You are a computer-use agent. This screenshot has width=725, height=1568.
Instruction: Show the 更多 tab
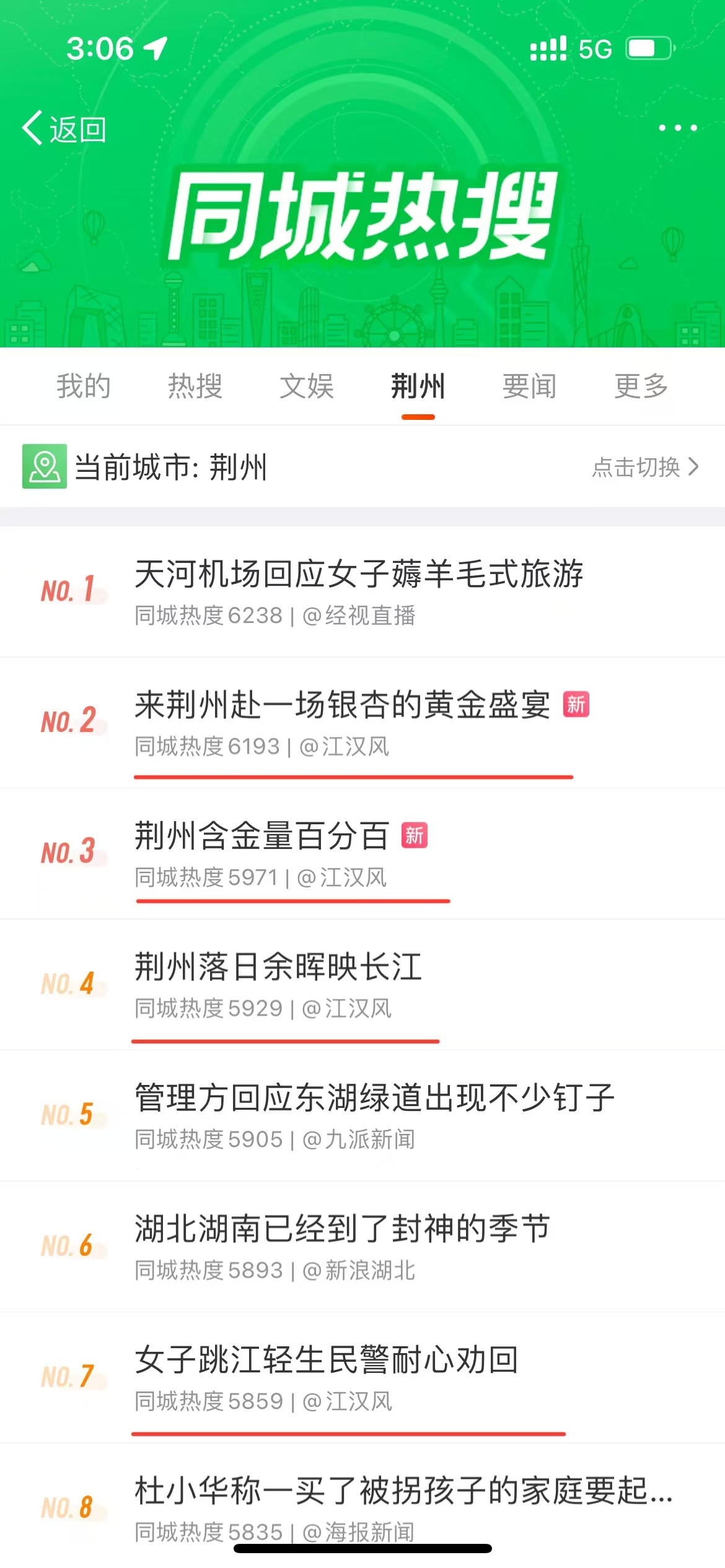(641, 386)
